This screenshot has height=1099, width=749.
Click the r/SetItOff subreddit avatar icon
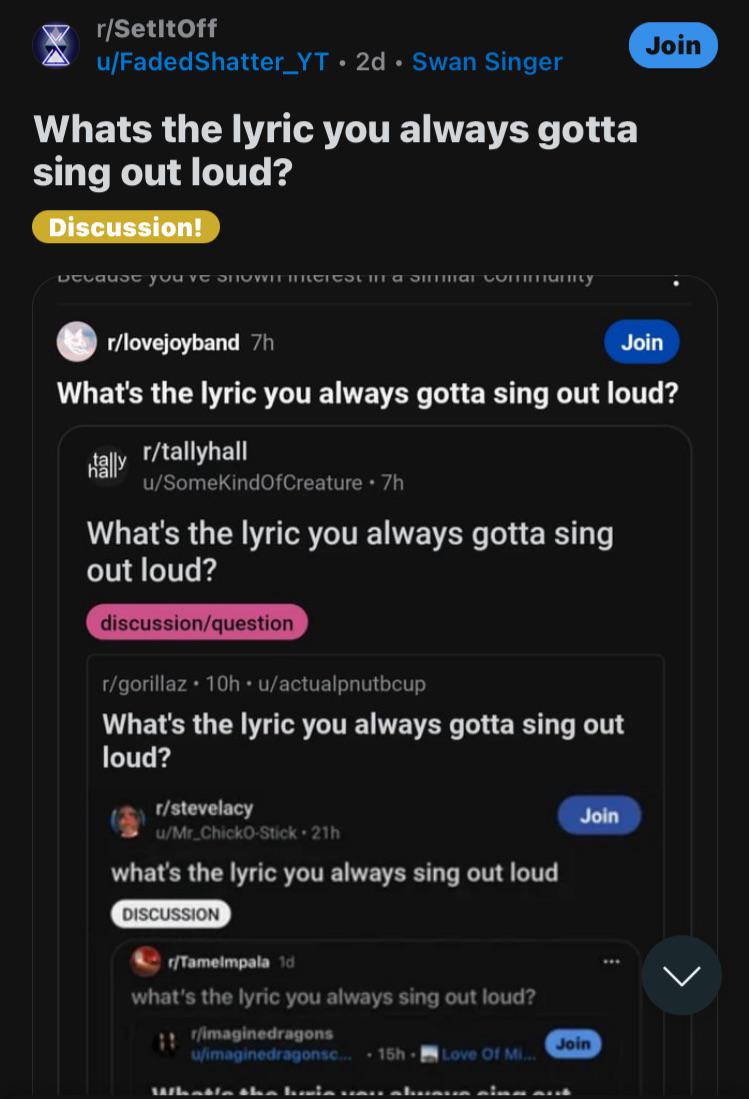click(56, 44)
